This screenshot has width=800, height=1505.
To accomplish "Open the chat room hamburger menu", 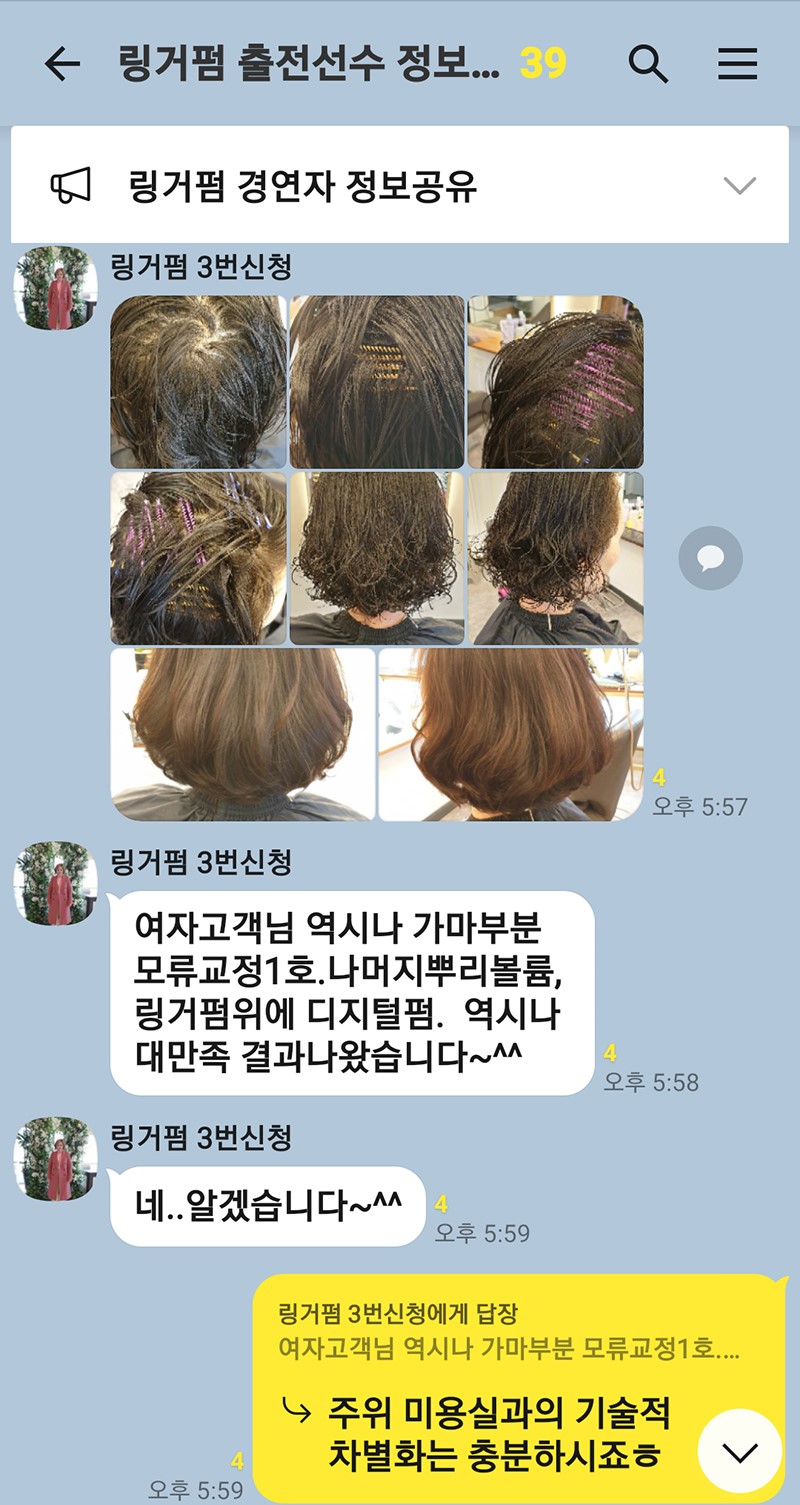I will coord(738,65).
